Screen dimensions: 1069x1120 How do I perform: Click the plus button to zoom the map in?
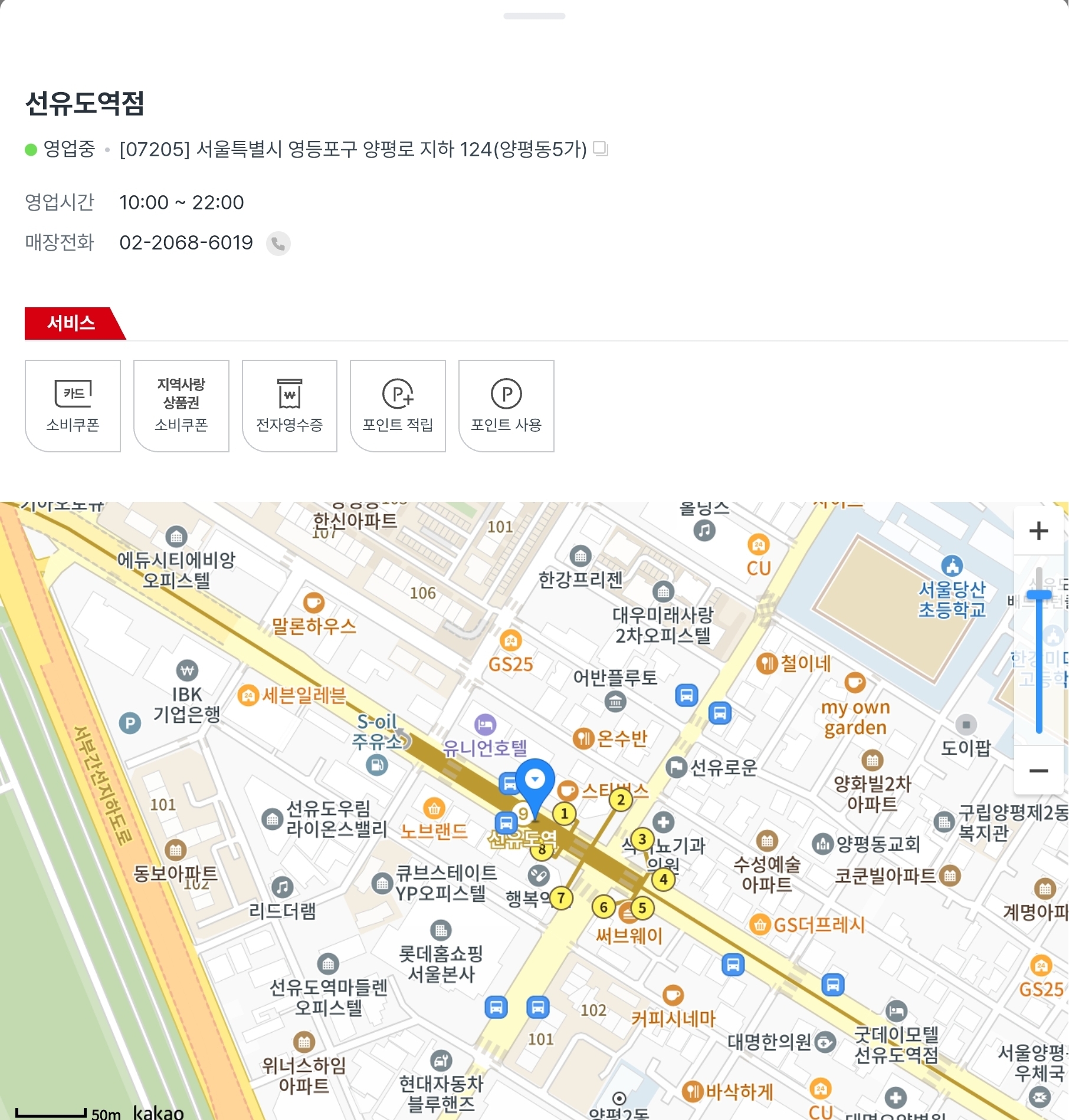(1039, 530)
